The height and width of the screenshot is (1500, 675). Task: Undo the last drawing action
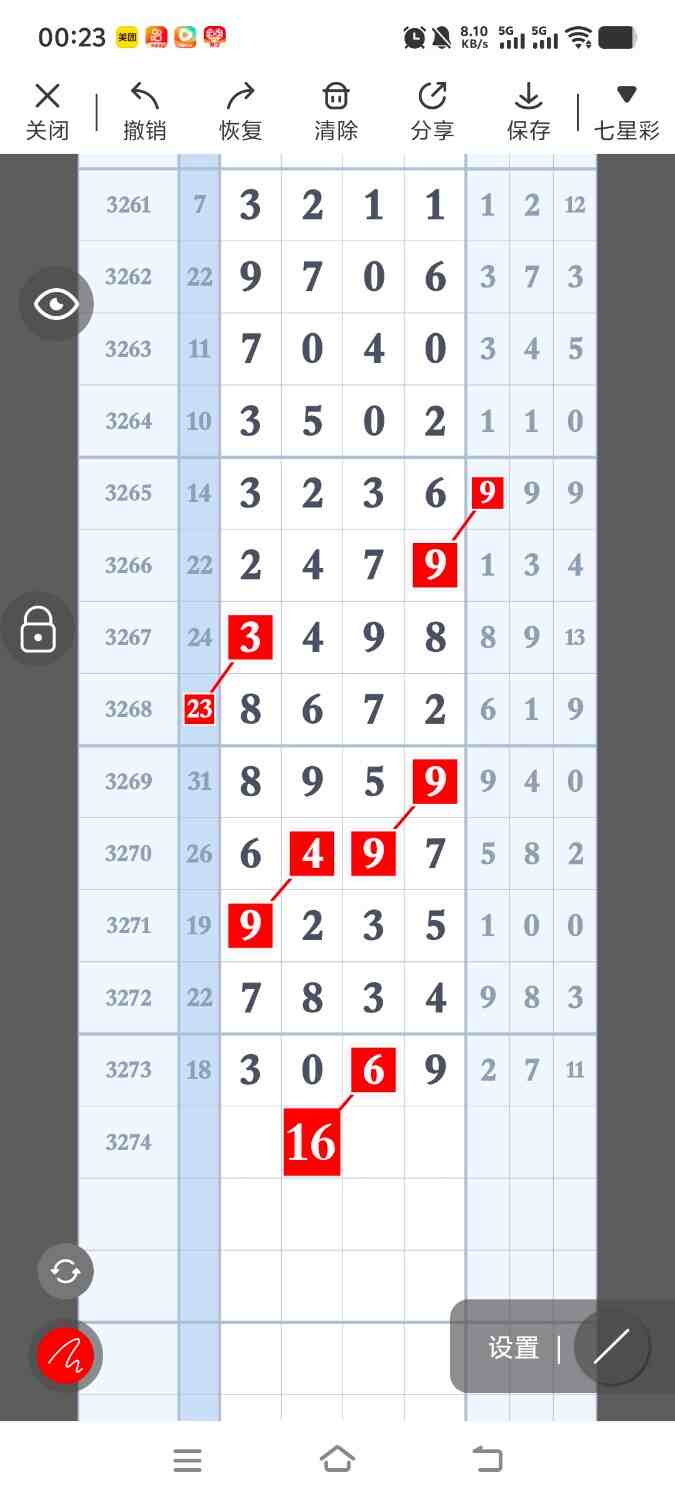pyautogui.click(x=144, y=111)
